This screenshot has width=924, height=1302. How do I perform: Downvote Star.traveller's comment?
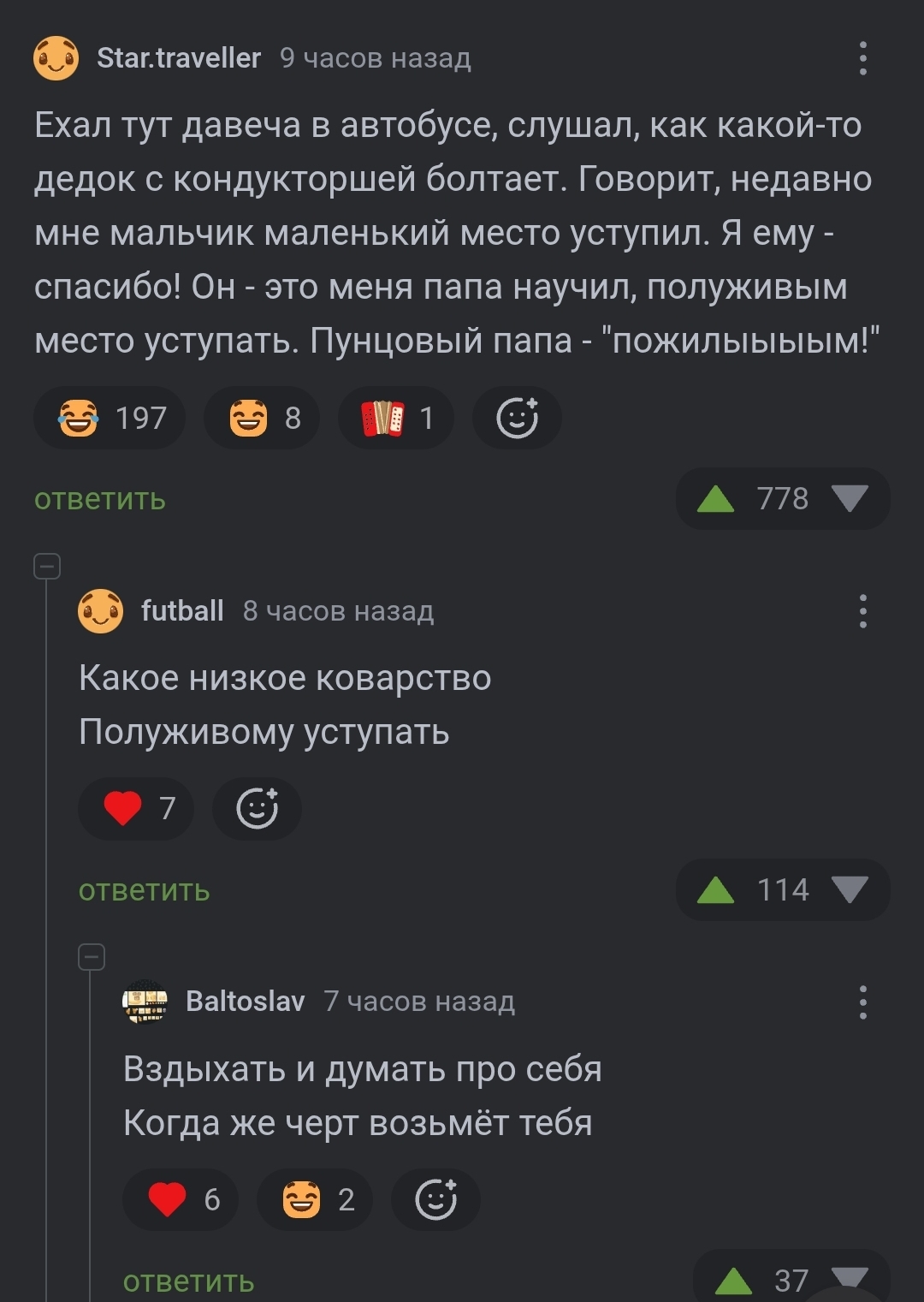(x=850, y=499)
